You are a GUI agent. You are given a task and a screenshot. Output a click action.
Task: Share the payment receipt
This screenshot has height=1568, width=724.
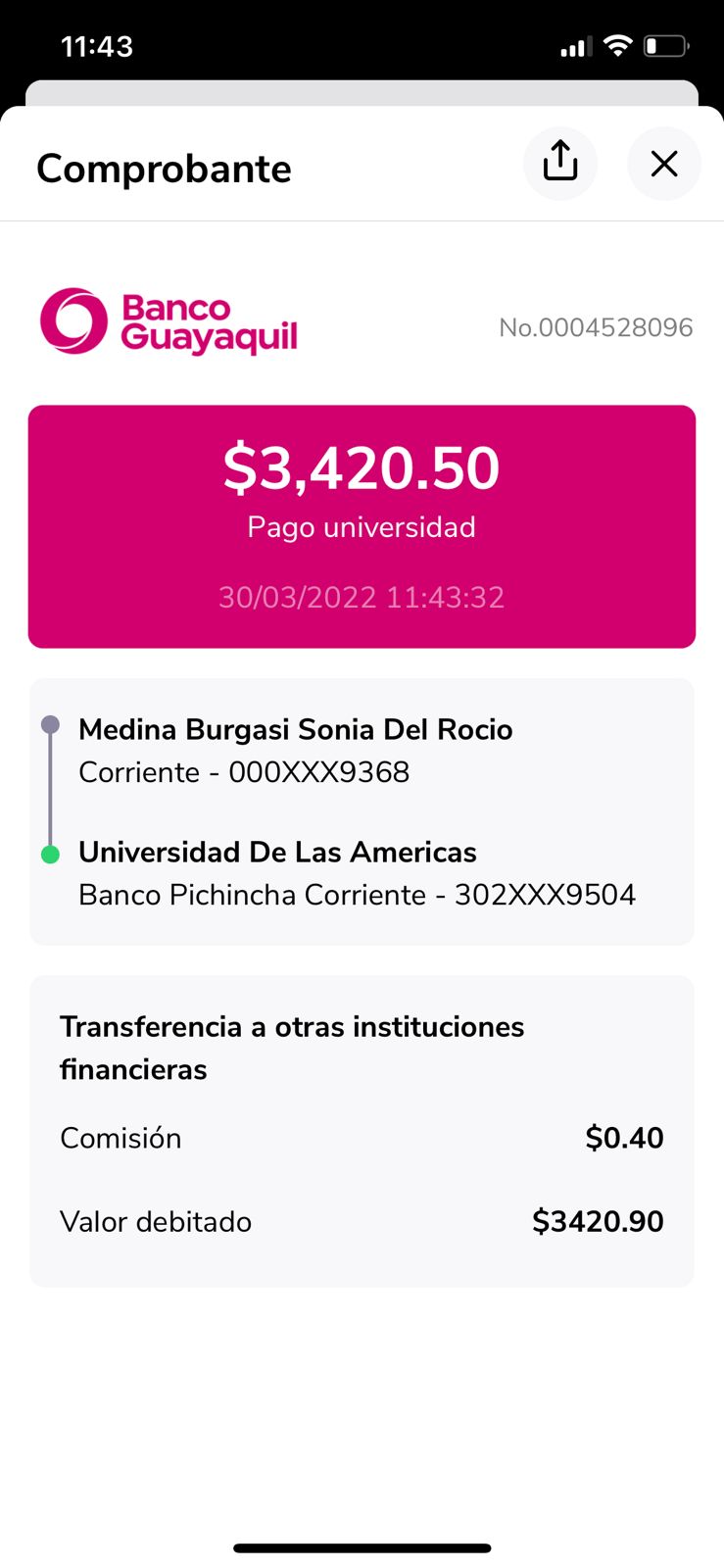click(560, 163)
